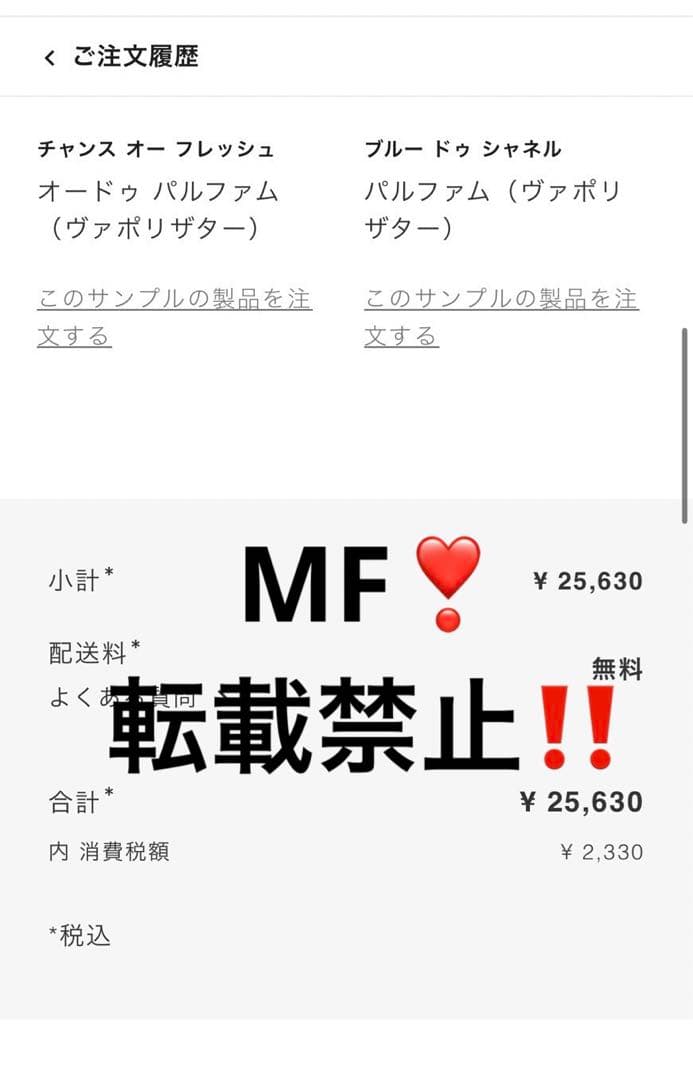The height and width of the screenshot is (1080, 693).
Task: Go back from ご注文履歴 page
Action: point(49,58)
